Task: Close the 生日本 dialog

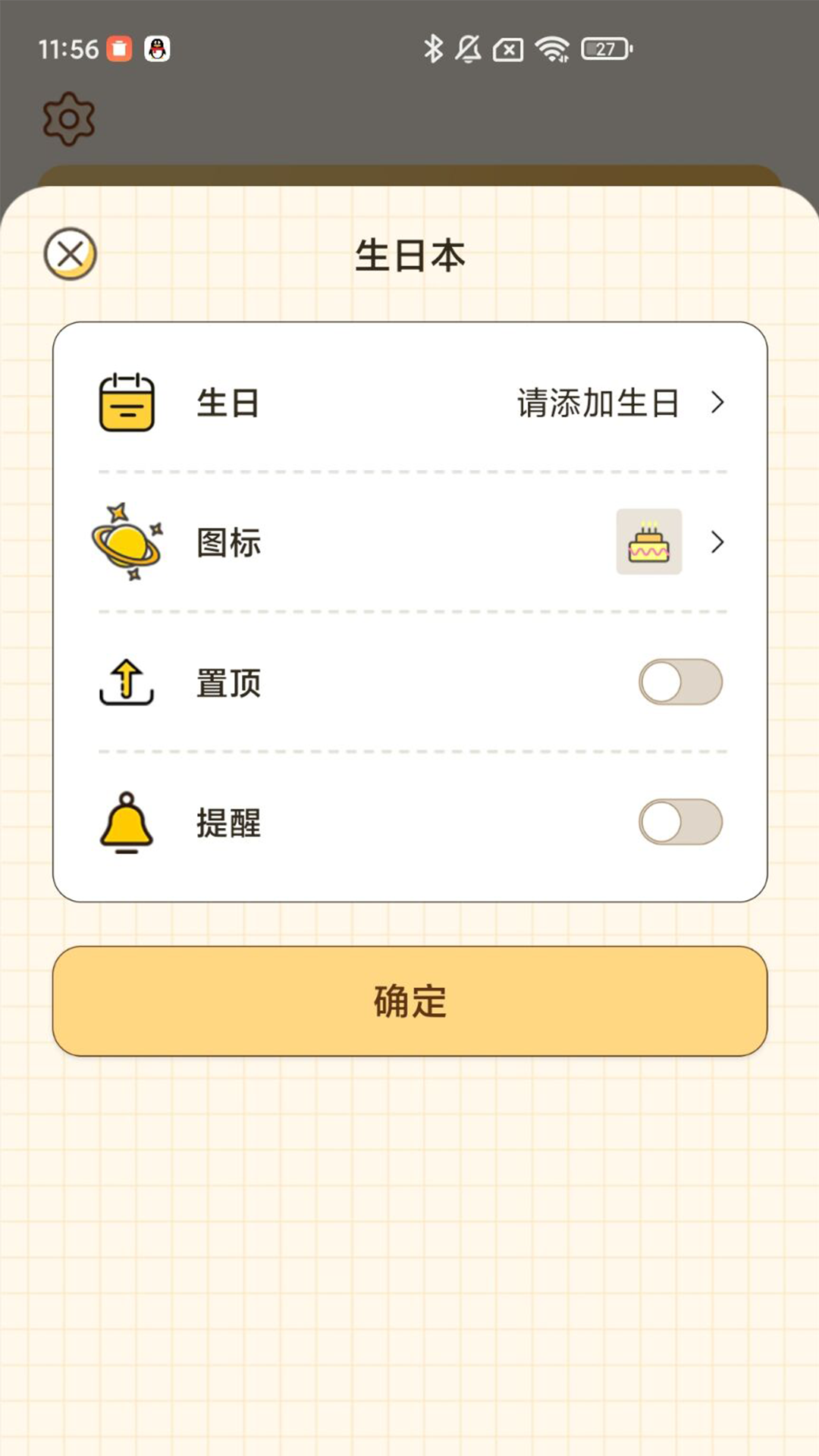Action: click(70, 254)
